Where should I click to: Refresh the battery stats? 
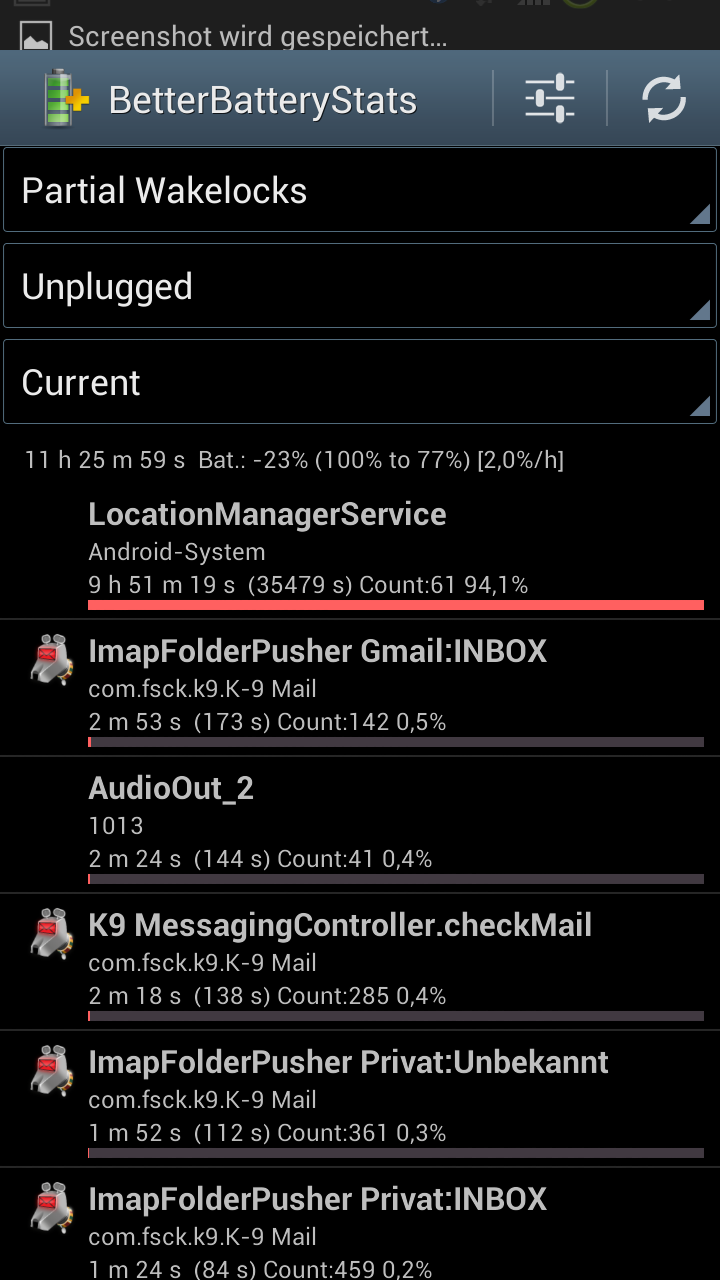pyautogui.click(x=664, y=99)
